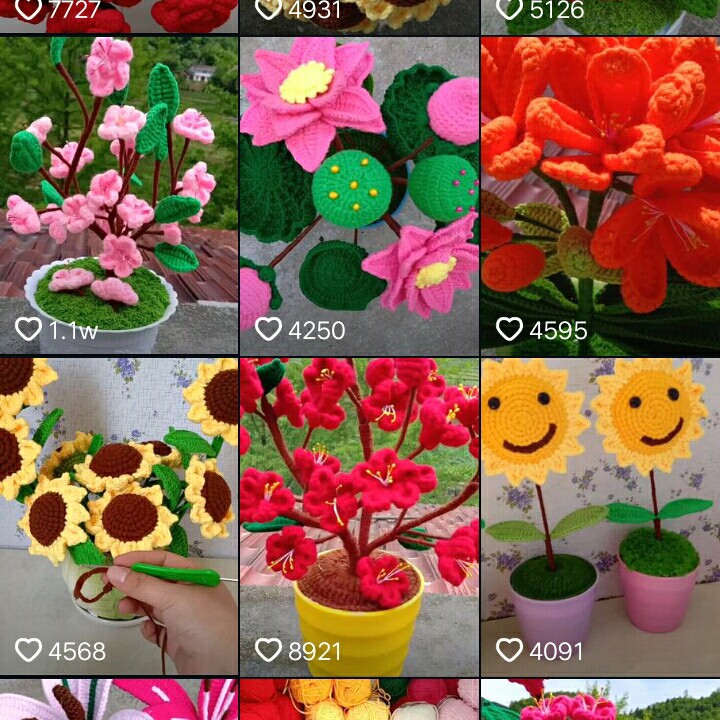The width and height of the screenshot is (720, 720).
Task: Open the video tile showing 5126 likes
Action: [600, 15]
